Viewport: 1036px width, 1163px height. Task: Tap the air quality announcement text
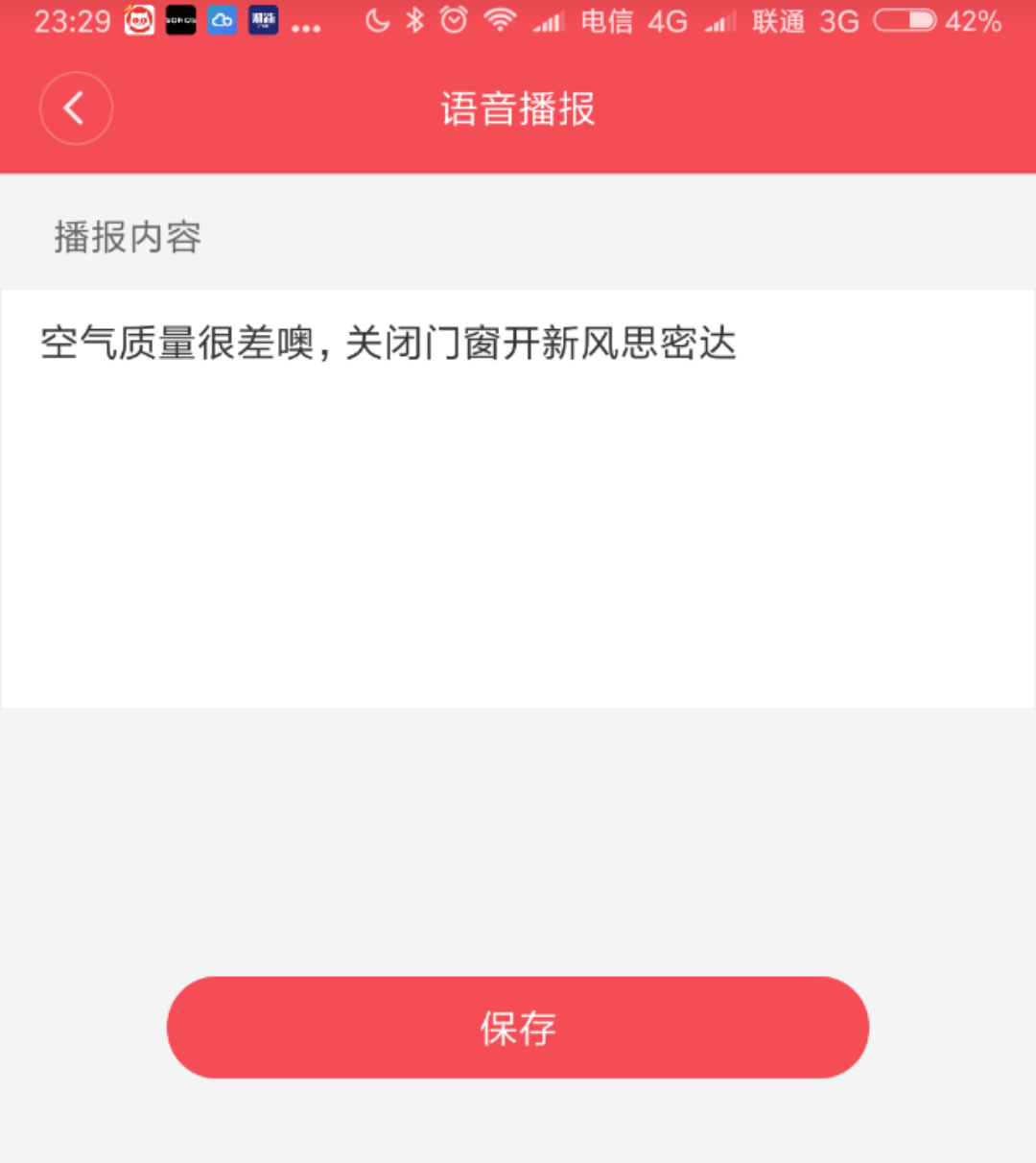[387, 344]
